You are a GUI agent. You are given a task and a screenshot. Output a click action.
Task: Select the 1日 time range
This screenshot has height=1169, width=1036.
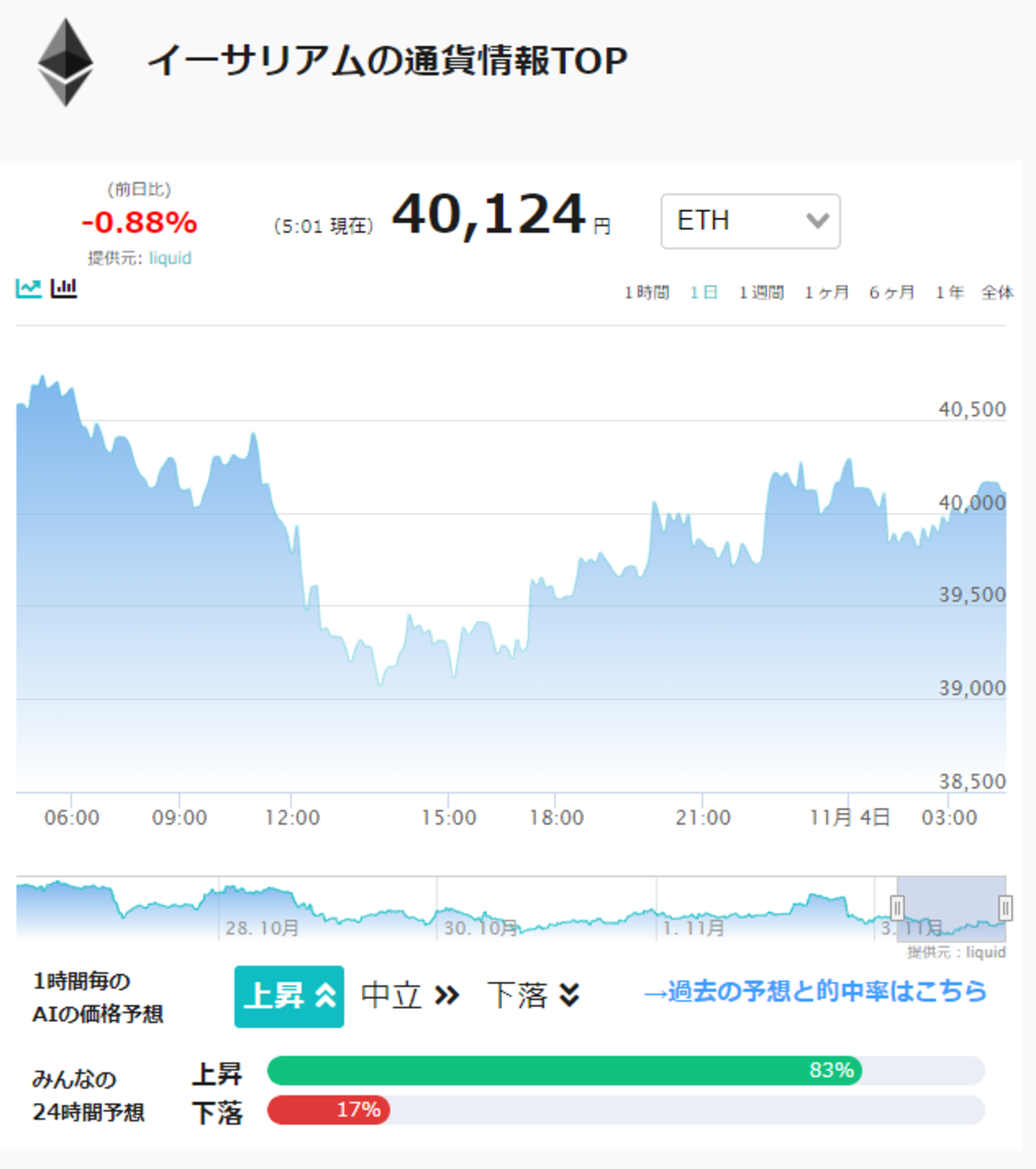pos(704,293)
